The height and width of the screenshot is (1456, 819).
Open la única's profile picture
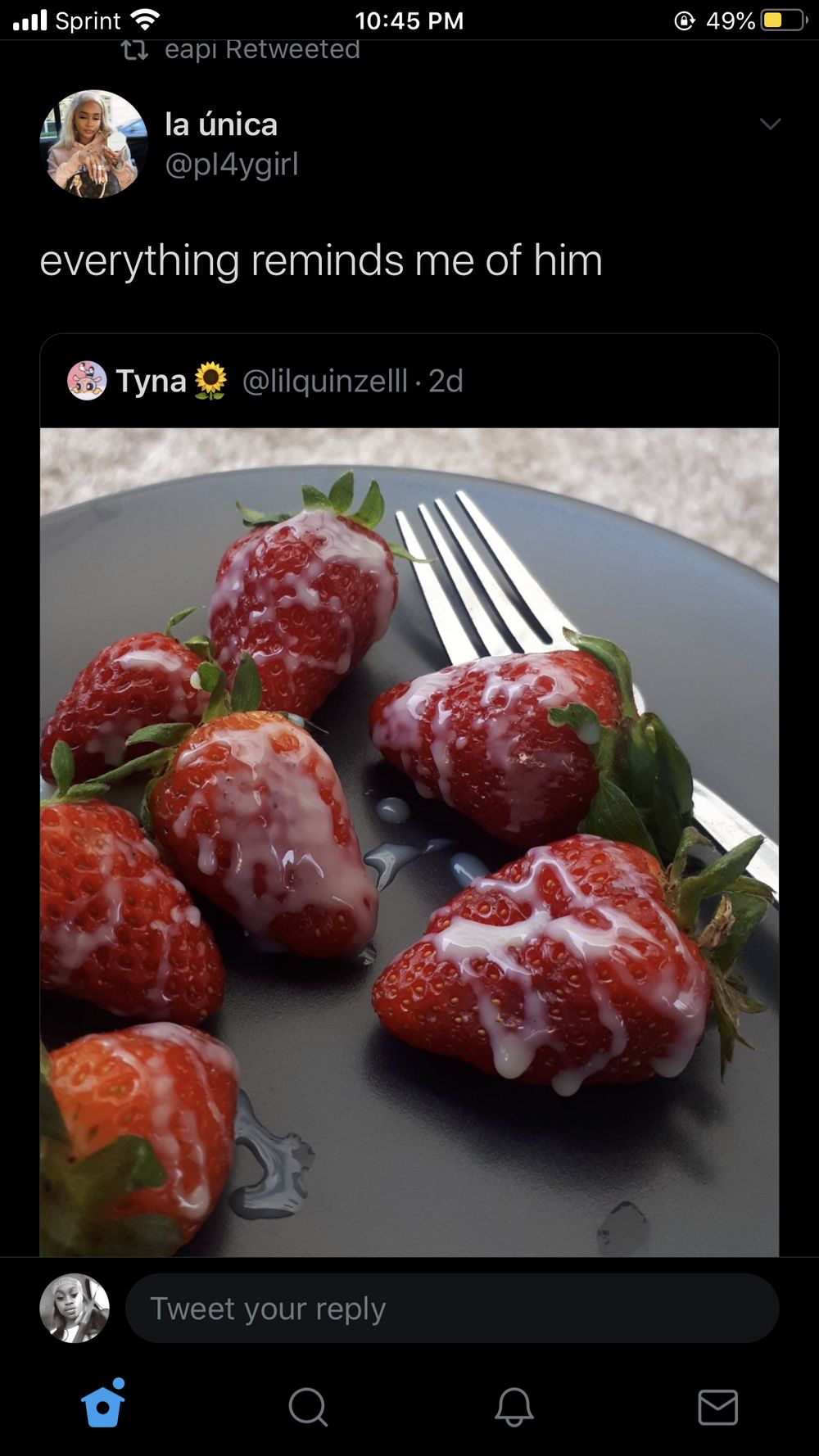pos(93,144)
